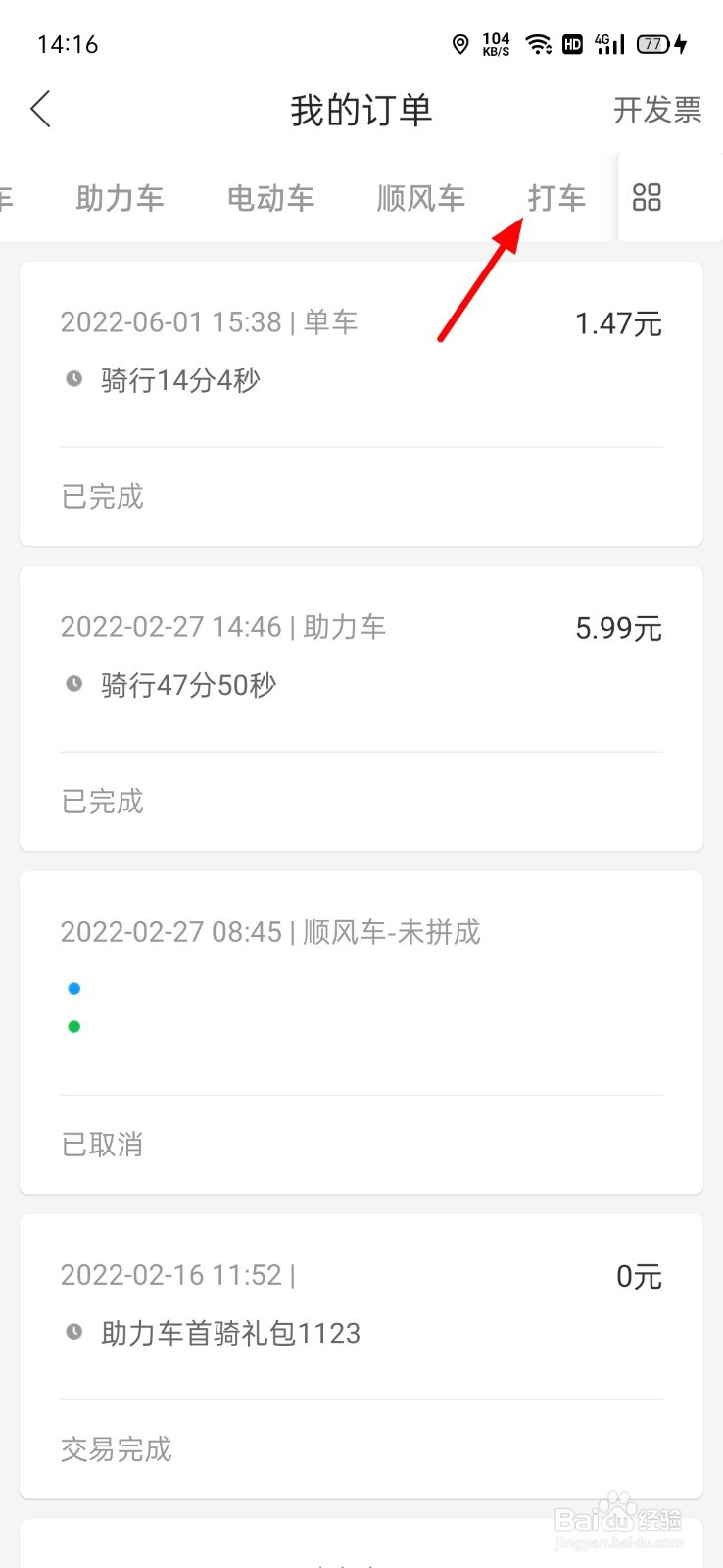
Task: View the cancelled 顺风车-未拼成 order
Action: (x=361, y=1033)
